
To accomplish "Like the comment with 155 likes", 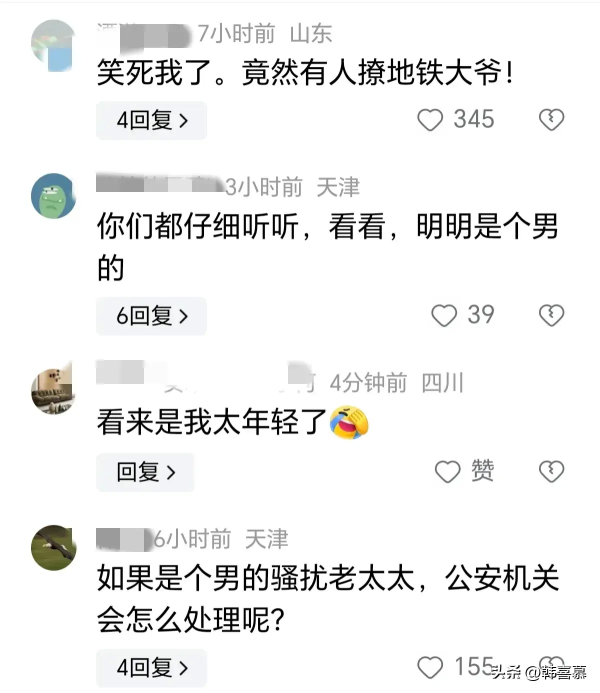I will (x=430, y=667).
